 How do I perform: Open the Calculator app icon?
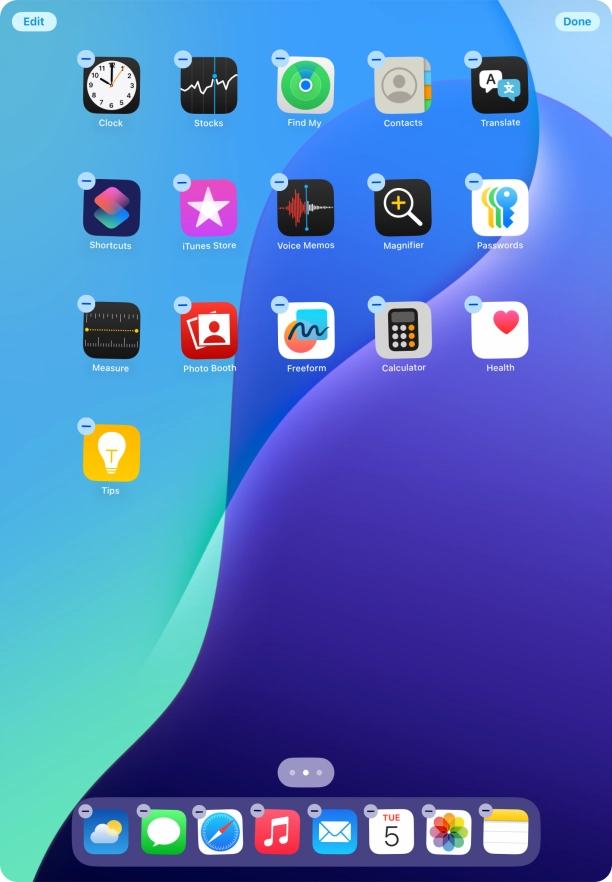403,331
